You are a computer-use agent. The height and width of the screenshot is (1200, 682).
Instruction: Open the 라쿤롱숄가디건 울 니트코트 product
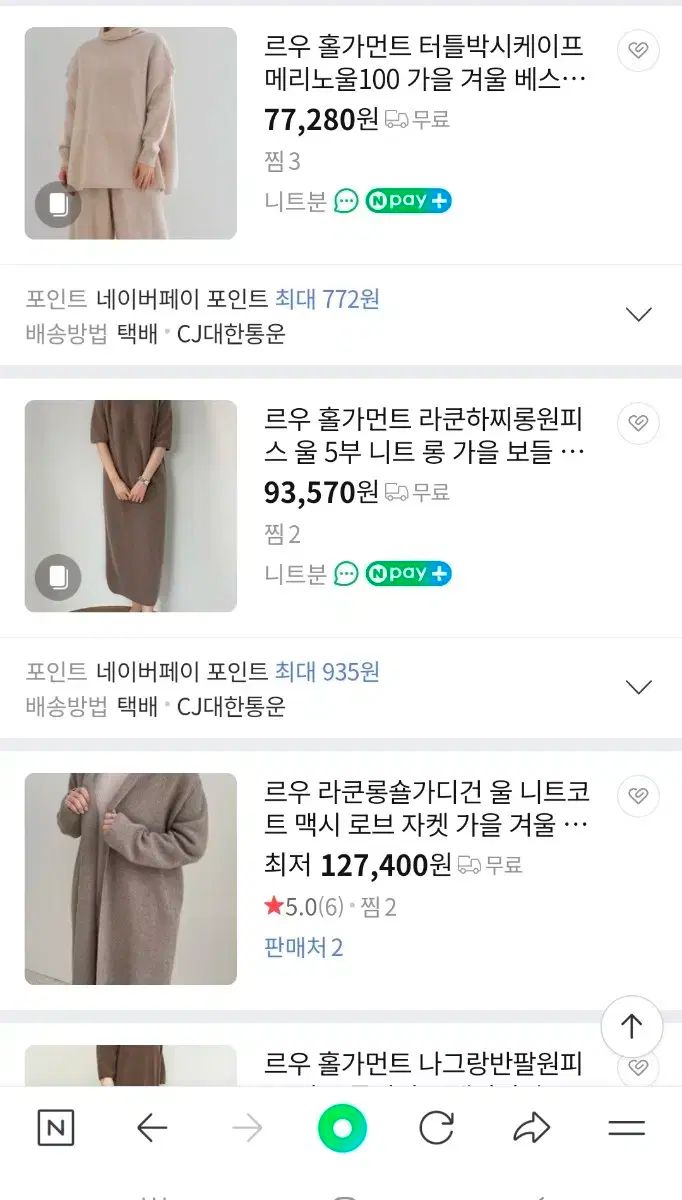426,808
